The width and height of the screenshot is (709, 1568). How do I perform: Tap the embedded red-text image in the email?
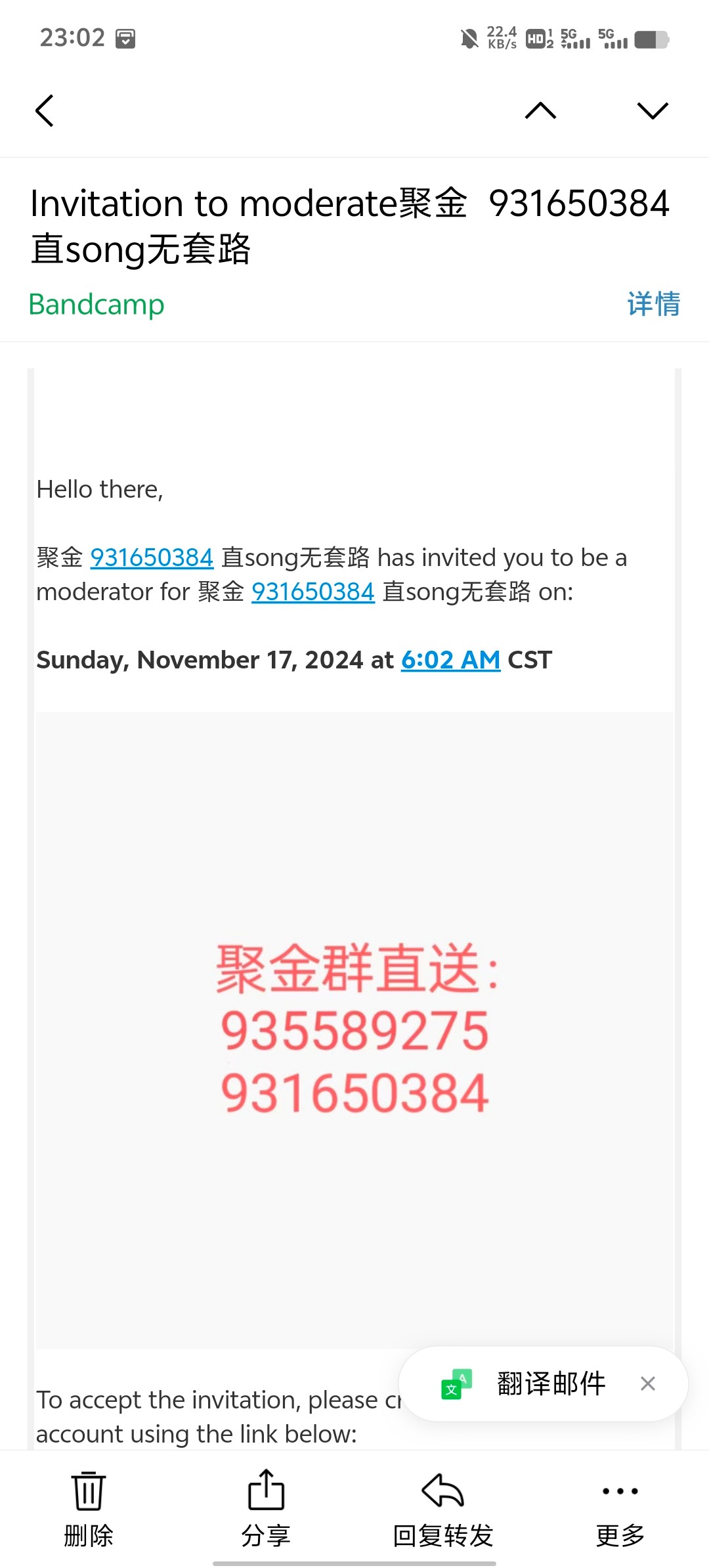click(354, 1030)
